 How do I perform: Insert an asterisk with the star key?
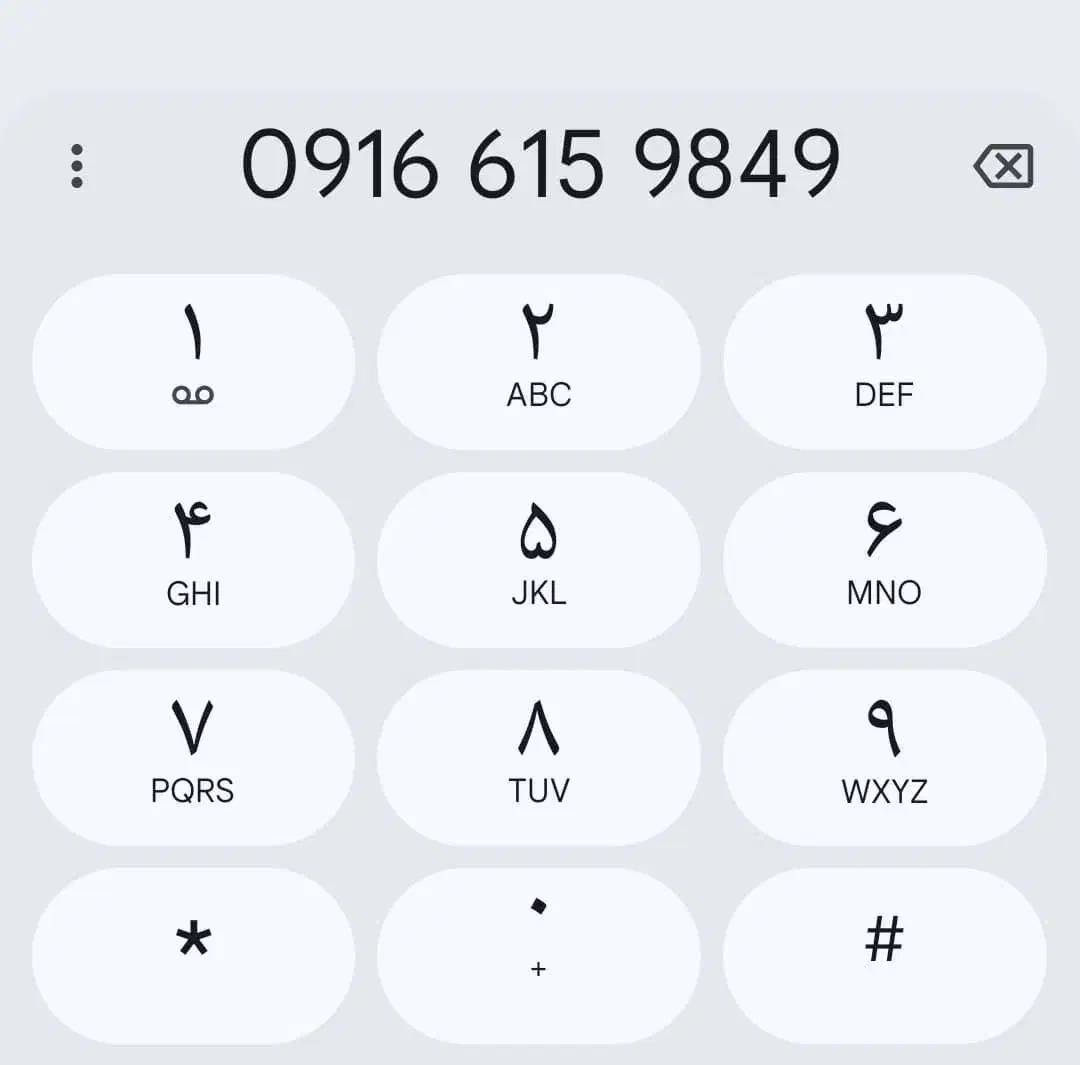coord(193,955)
